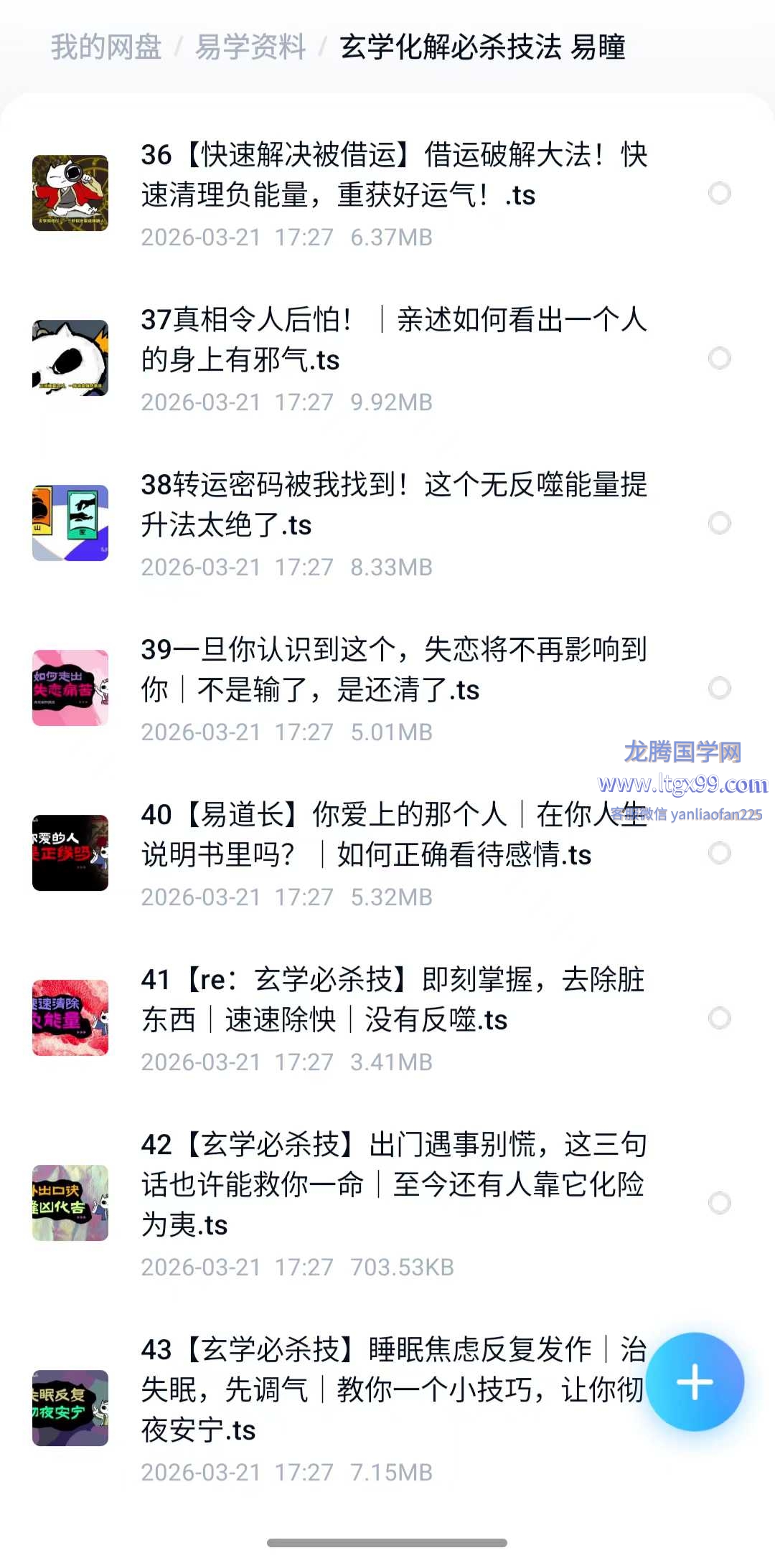Open file 42 出门遇事别慌
Image resolution: width=775 pixels, height=1568 pixels.
coord(393,1185)
